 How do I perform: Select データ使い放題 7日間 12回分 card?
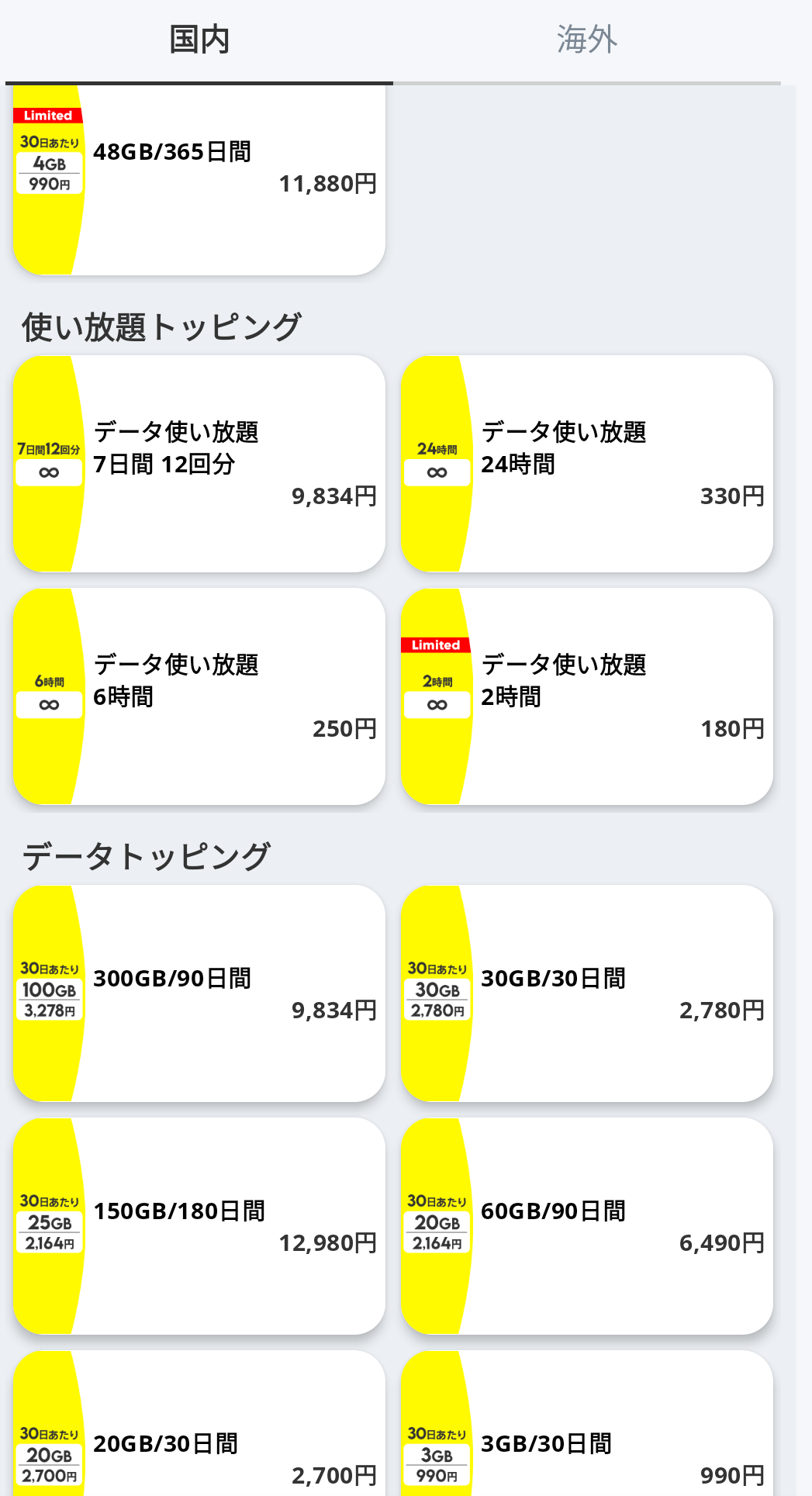(199, 464)
